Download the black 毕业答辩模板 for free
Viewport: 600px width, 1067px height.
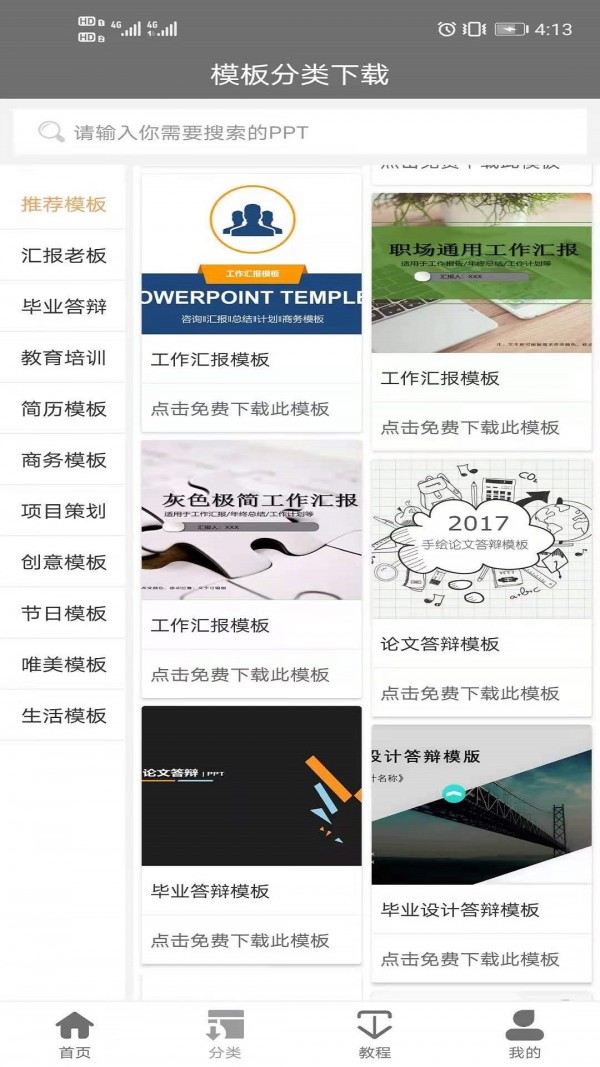click(x=240, y=940)
